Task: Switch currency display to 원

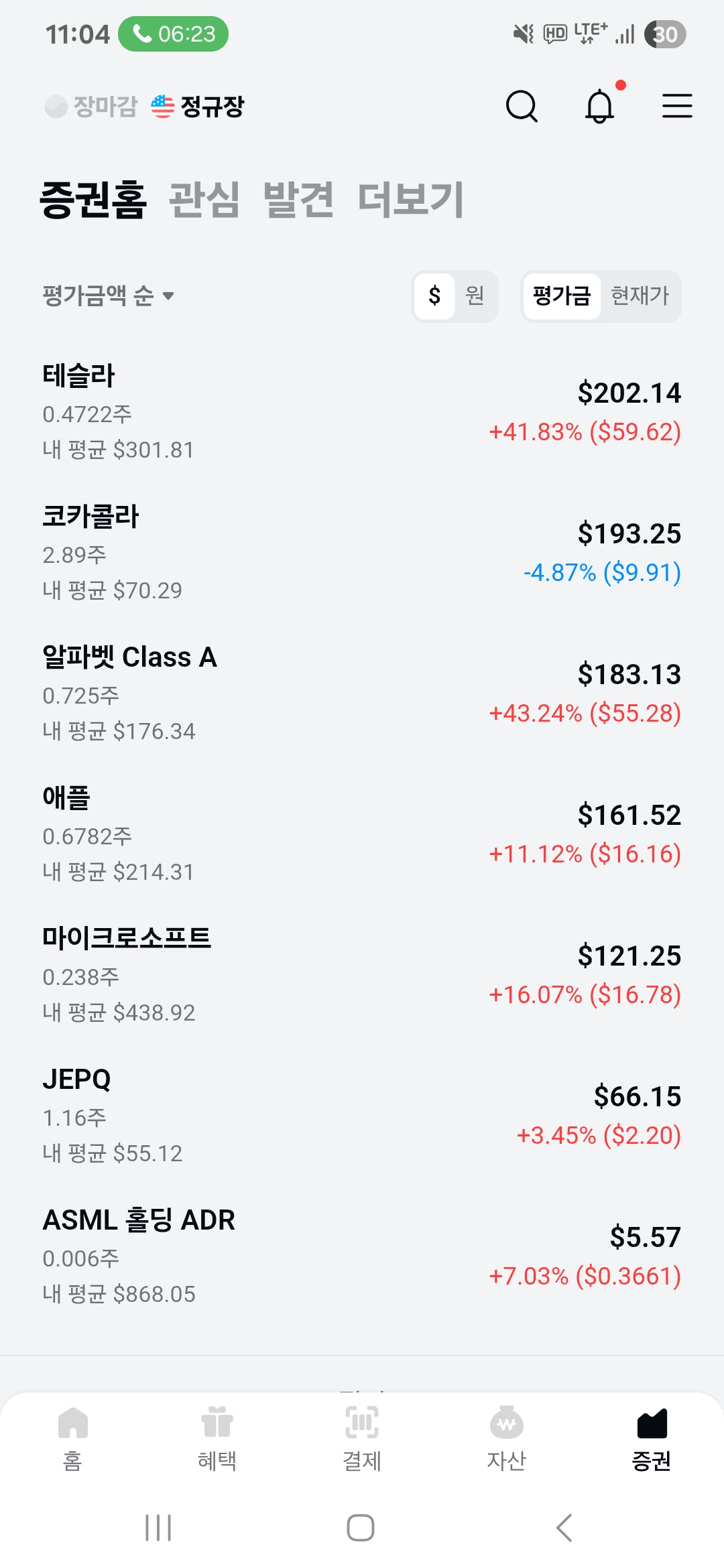Action: click(475, 296)
